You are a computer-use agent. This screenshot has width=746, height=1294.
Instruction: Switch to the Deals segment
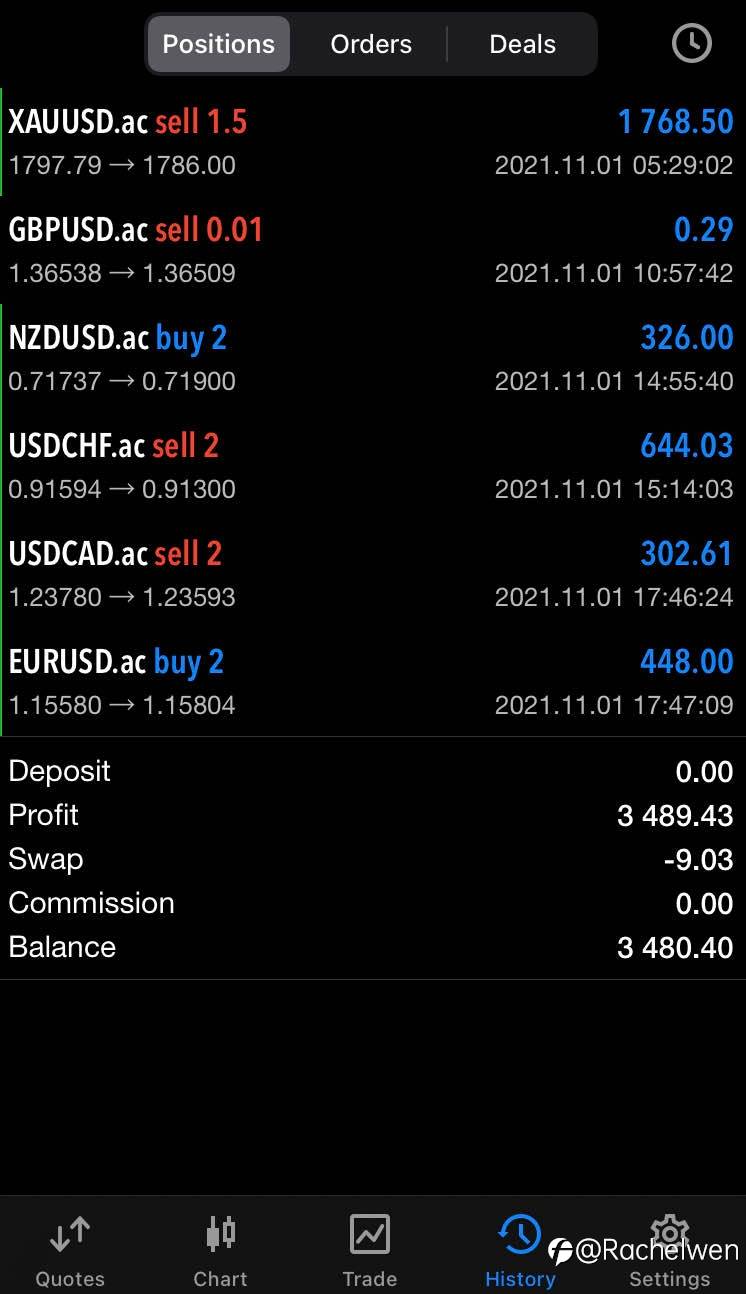[522, 44]
